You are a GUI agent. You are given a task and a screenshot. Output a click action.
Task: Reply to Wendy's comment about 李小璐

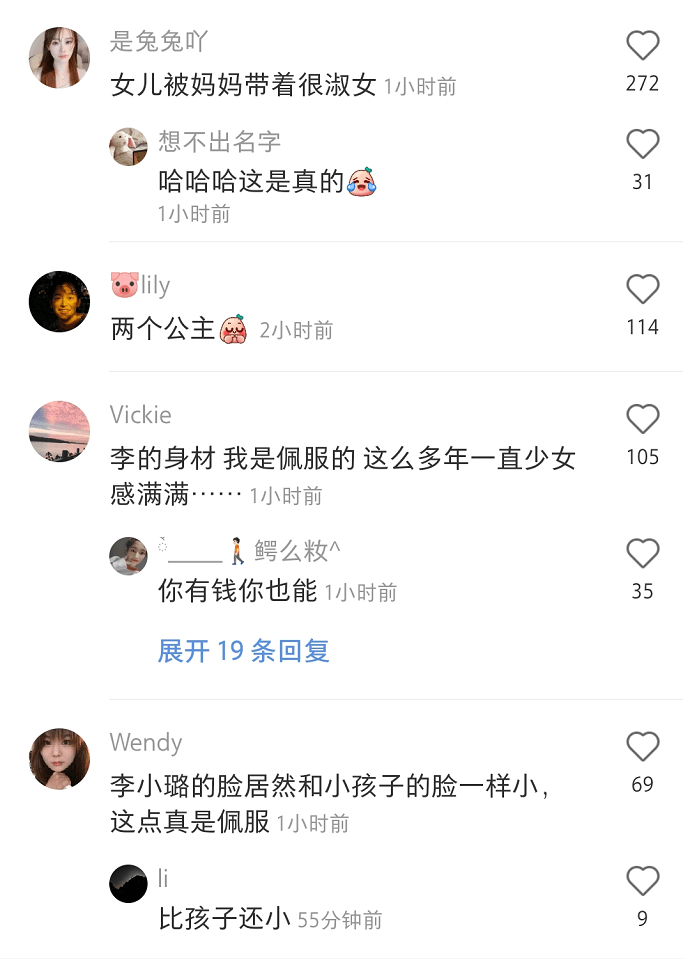[x=330, y=804]
